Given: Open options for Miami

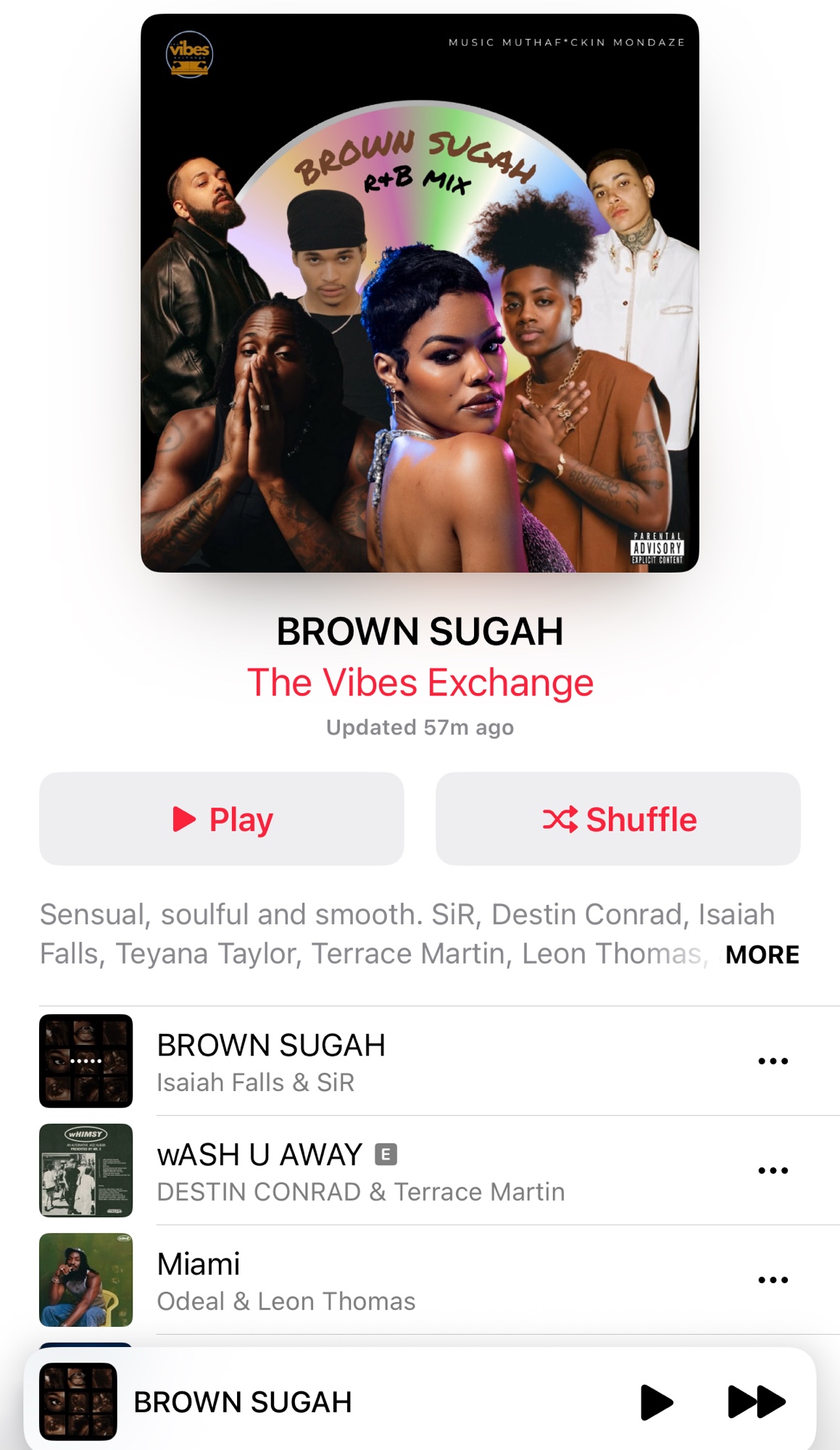Looking at the screenshot, I should (x=773, y=1280).
